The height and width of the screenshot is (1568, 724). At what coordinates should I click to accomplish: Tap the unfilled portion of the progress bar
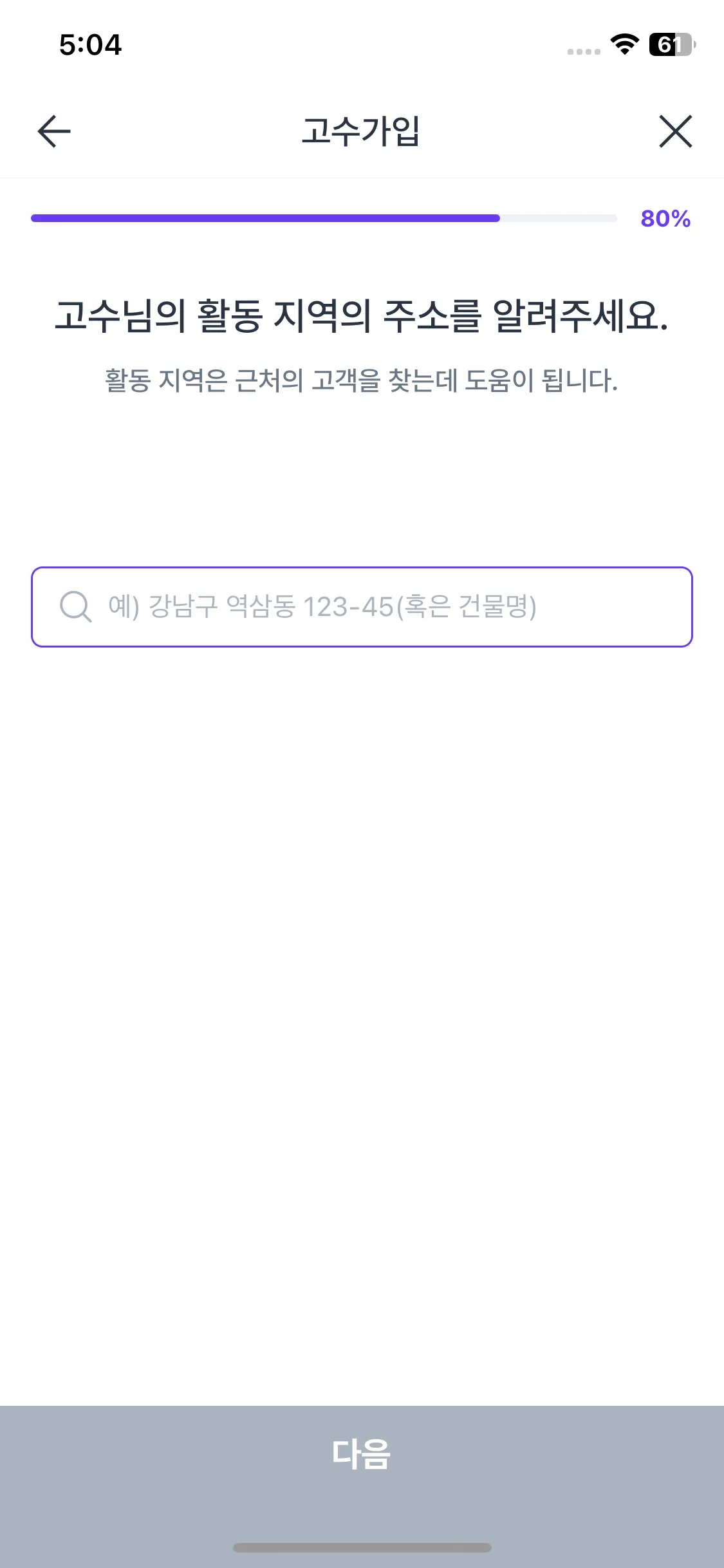560,219
